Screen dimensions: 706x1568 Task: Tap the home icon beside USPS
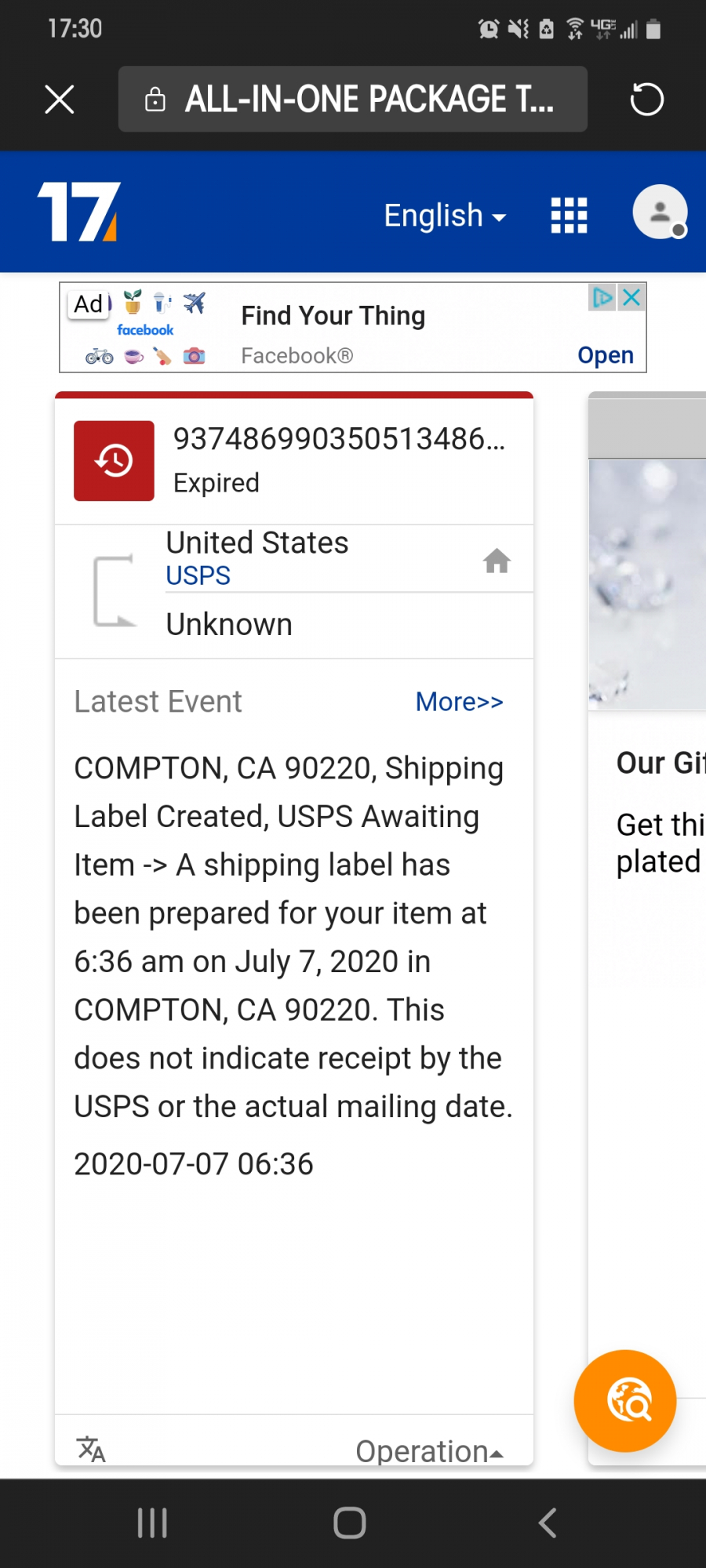[x=497, y=561]
